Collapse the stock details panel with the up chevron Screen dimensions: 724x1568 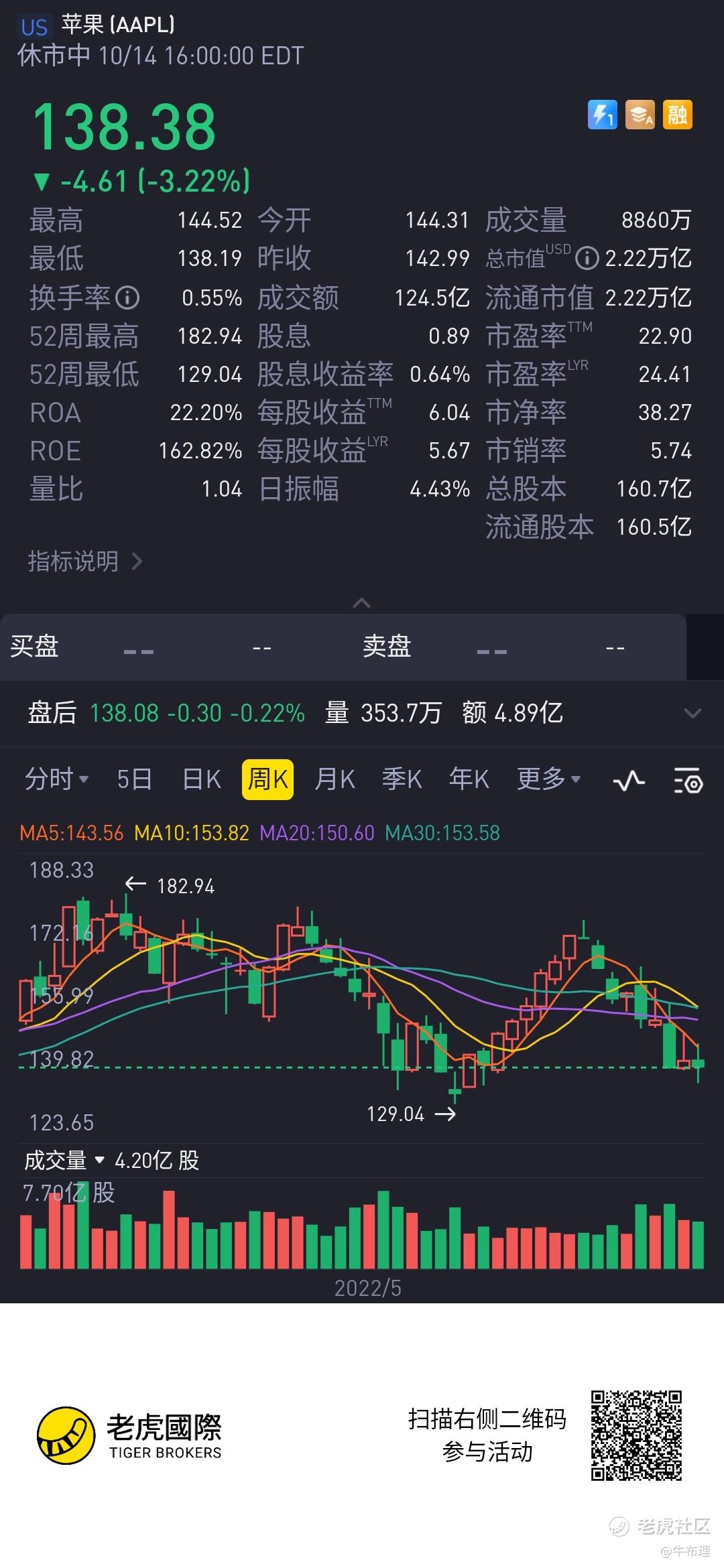point(361,603)
